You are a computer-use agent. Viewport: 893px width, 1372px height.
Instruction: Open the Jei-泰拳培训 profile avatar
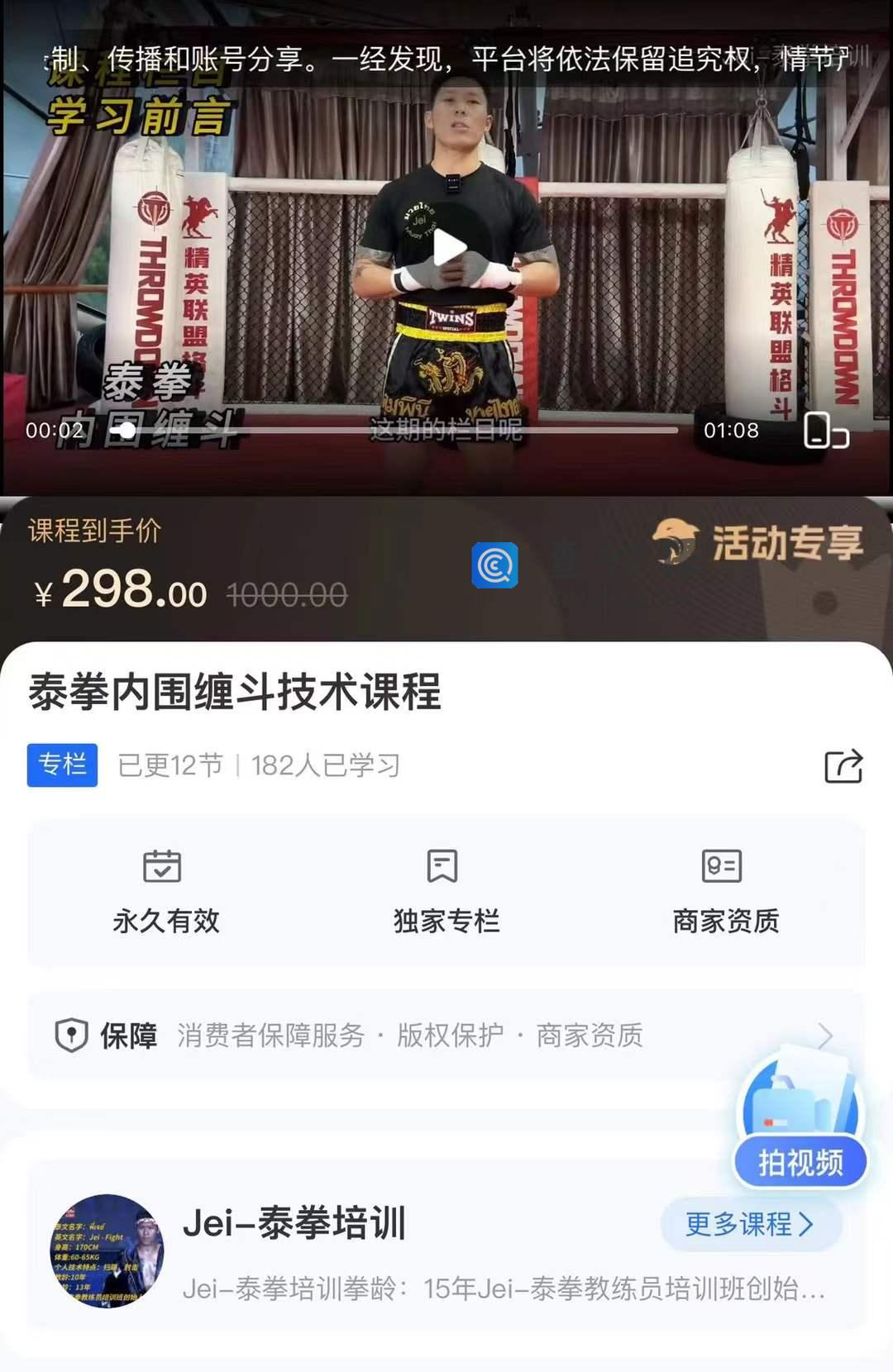coord(107,1251)
